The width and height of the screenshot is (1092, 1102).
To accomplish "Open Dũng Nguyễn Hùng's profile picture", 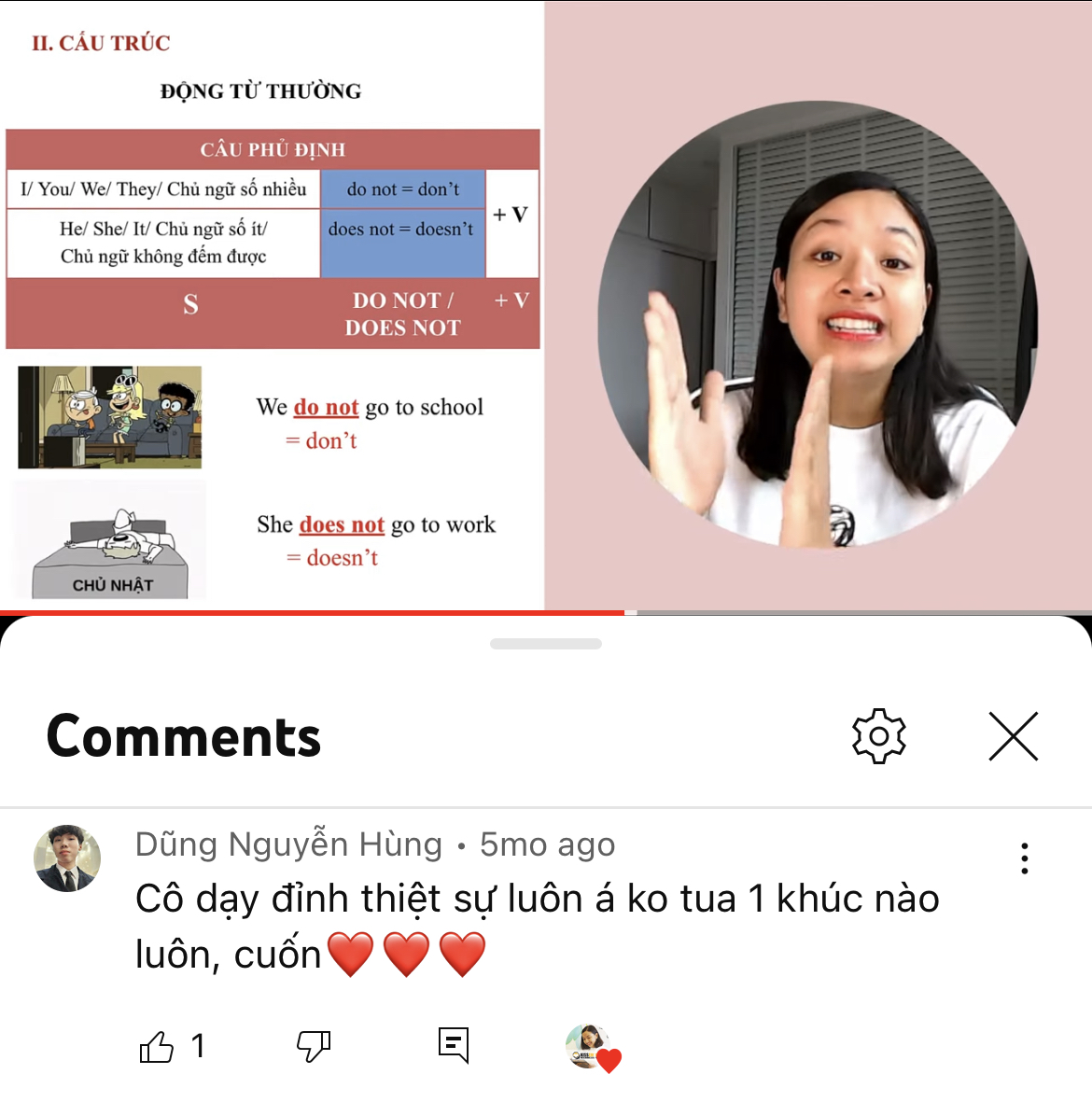I will (x=67, y=858).
